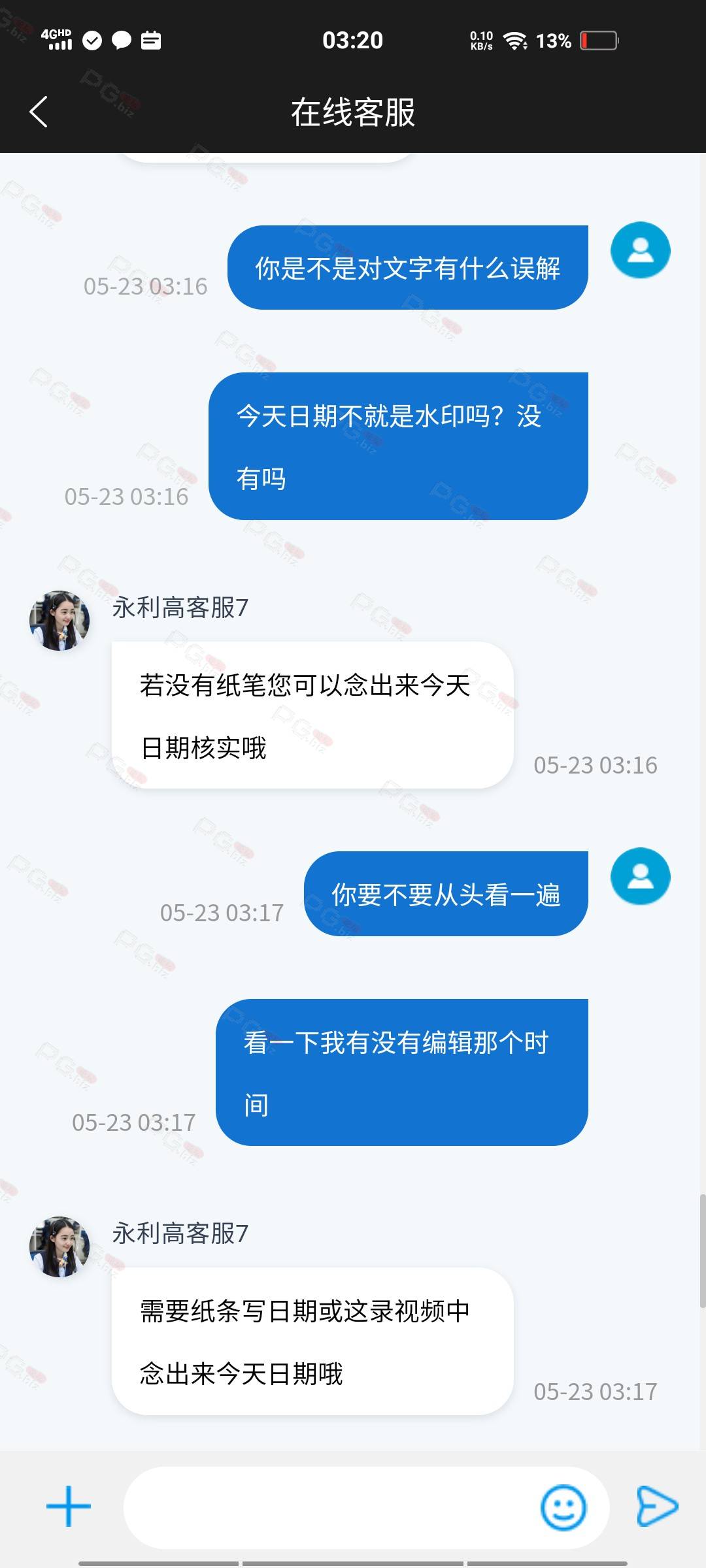The image size is (706, 1568).
Task: Focus the message input field
Action: [x=327, y=1507]
